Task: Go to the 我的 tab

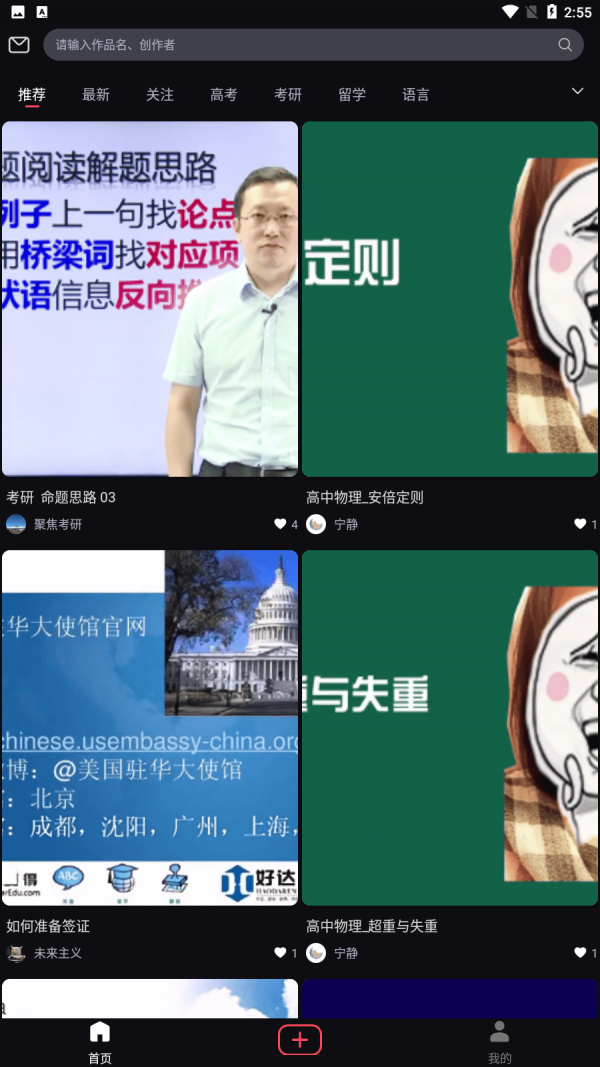Action: 500,1042
